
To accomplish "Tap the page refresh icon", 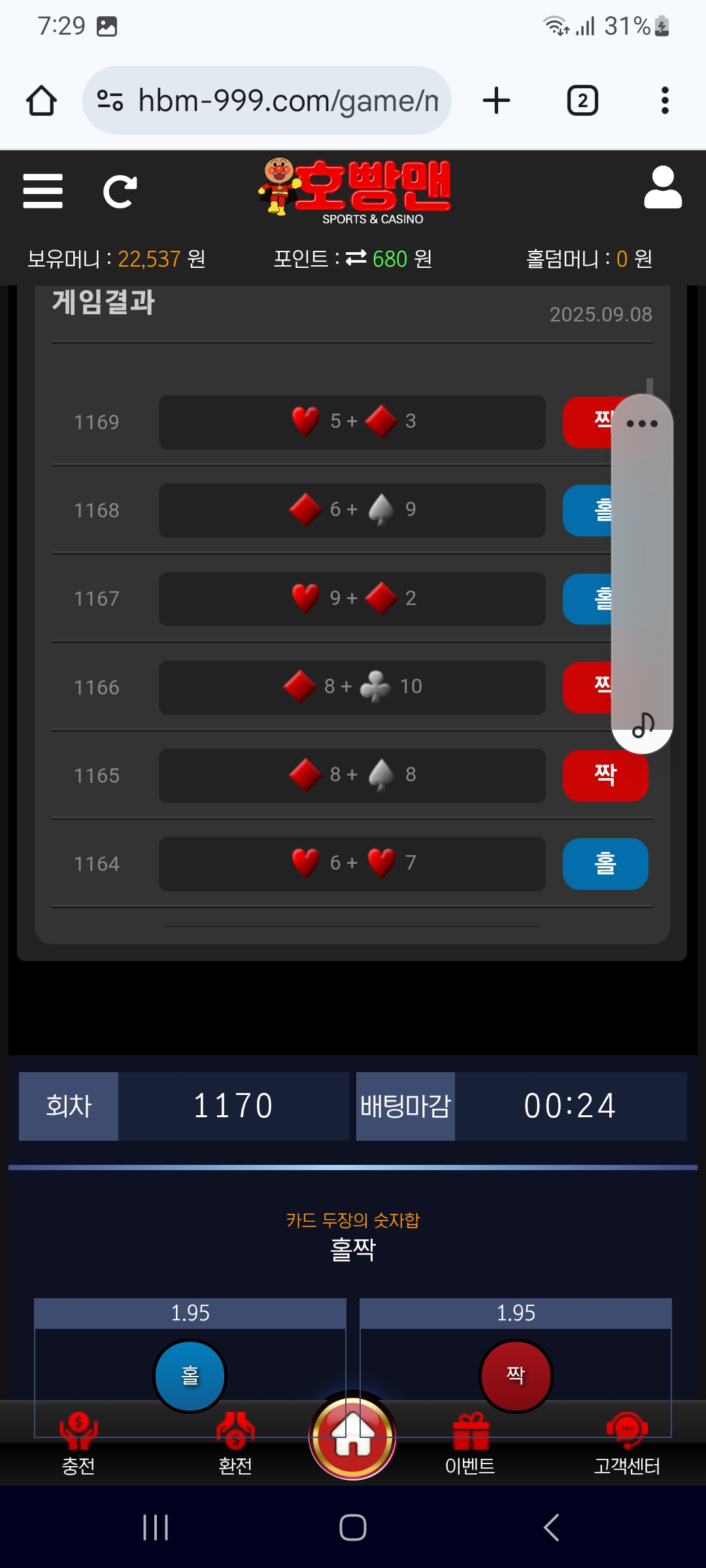I will (x=120, y=191).
